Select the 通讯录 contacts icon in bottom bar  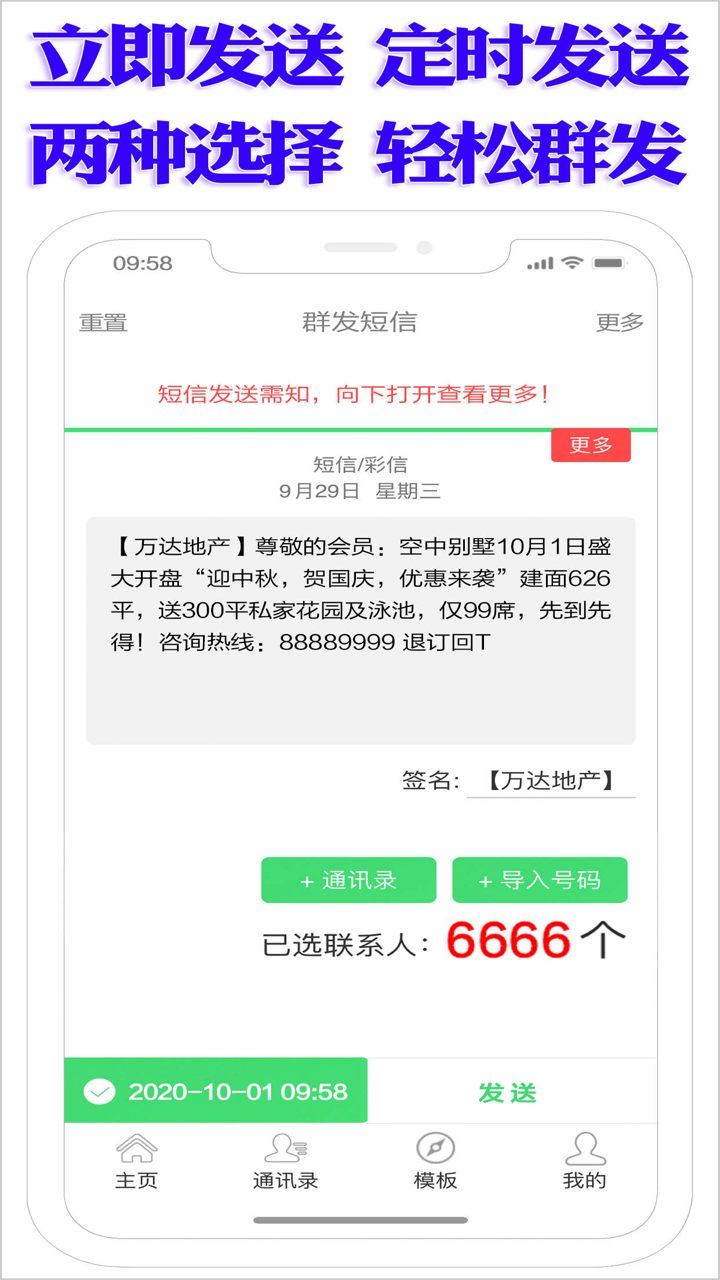(x=283, y=1160)
